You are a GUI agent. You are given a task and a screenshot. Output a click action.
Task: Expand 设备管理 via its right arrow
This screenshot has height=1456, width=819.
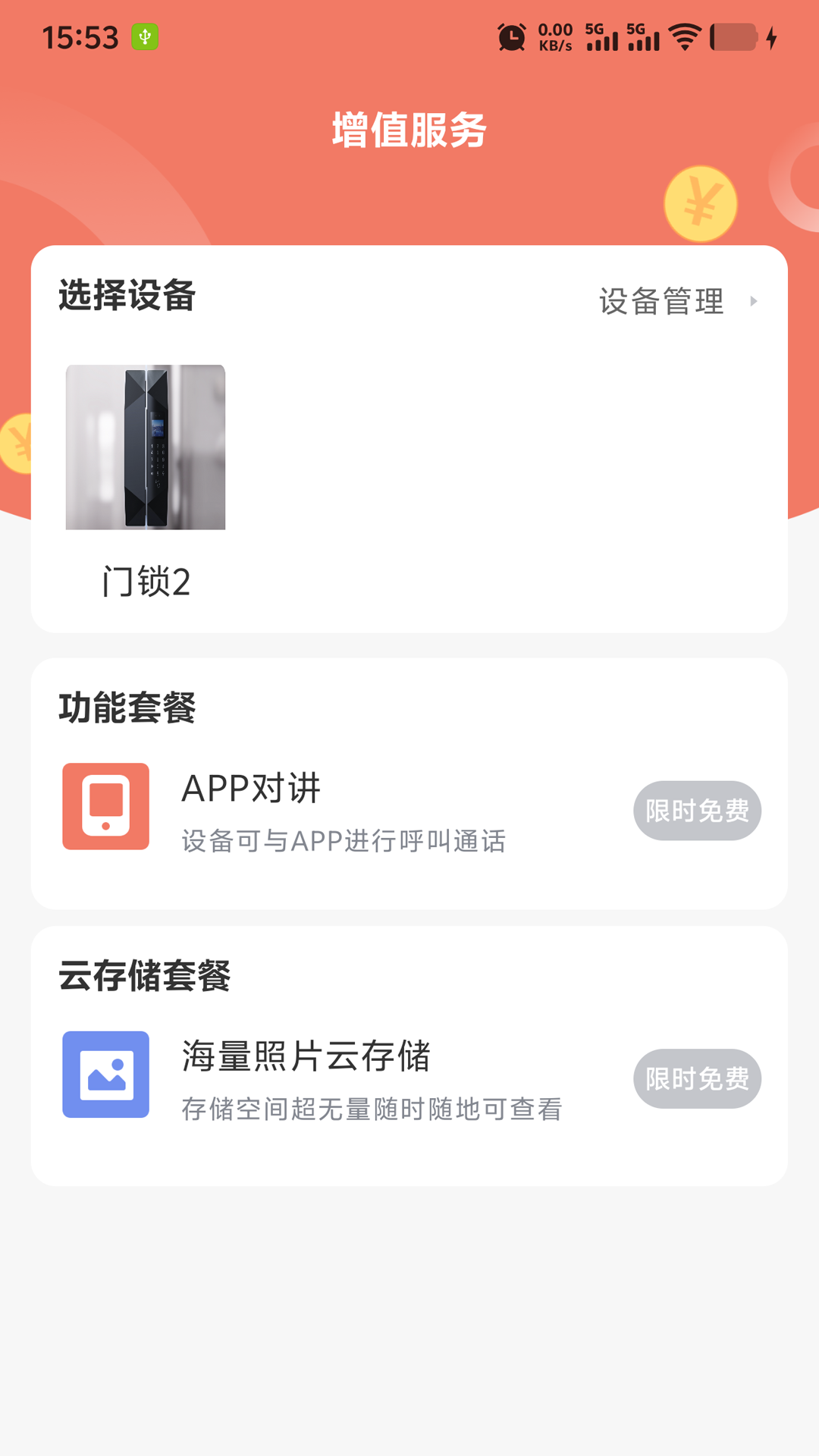755,301
